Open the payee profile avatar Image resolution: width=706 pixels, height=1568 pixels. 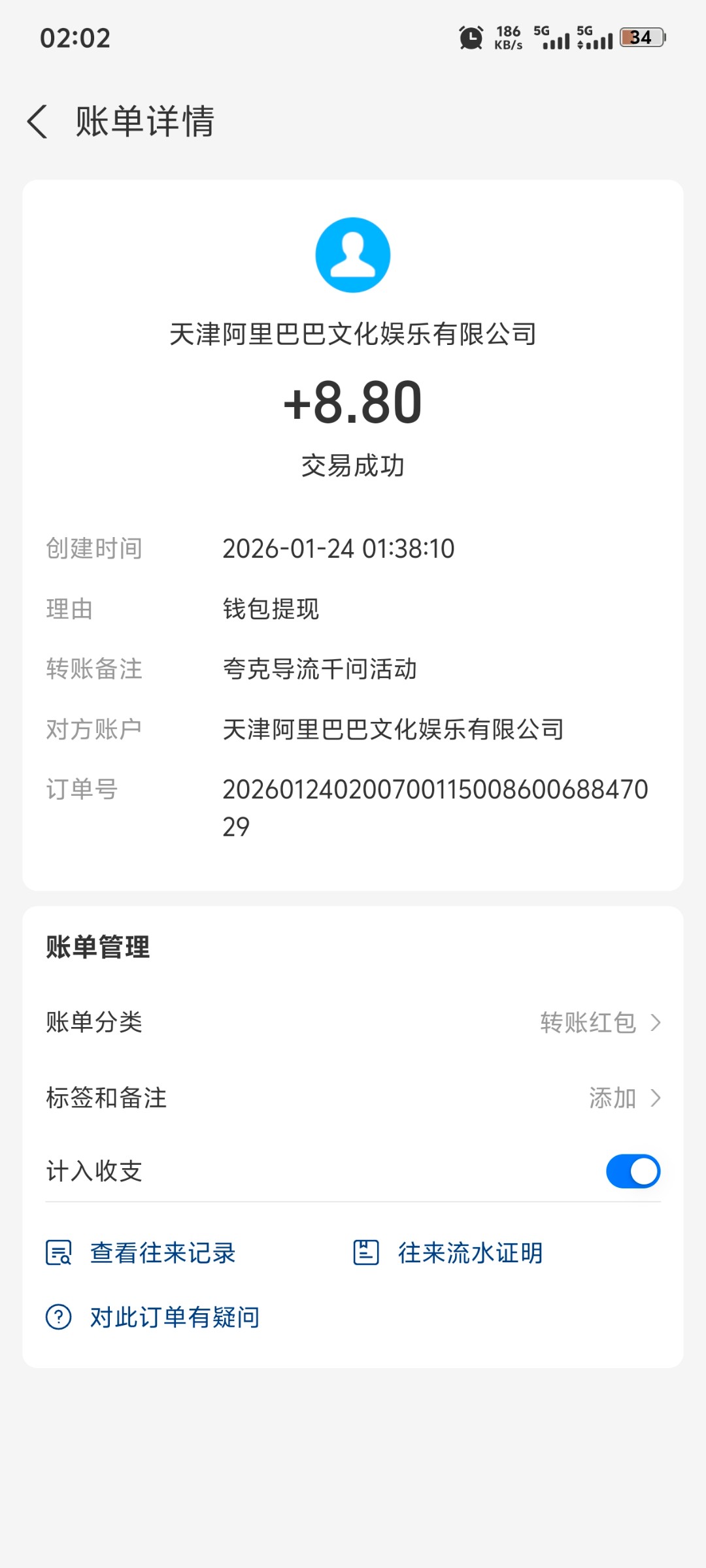pyautogui.click(x=353, y=255)
